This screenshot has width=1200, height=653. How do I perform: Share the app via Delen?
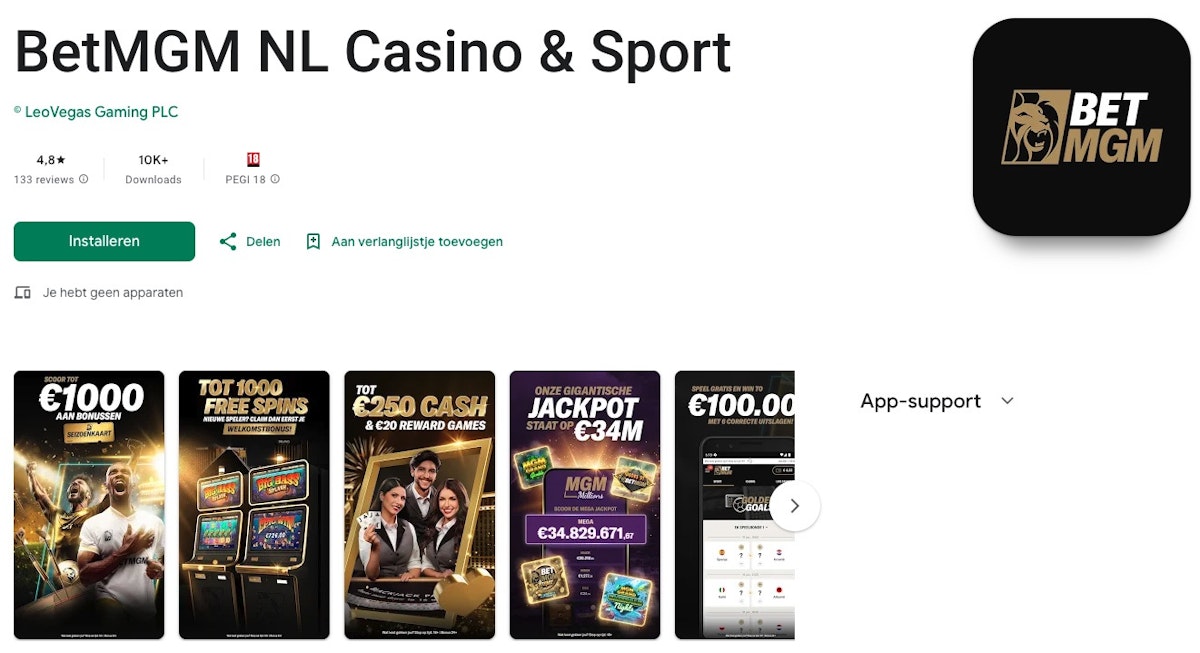point(250,242)
